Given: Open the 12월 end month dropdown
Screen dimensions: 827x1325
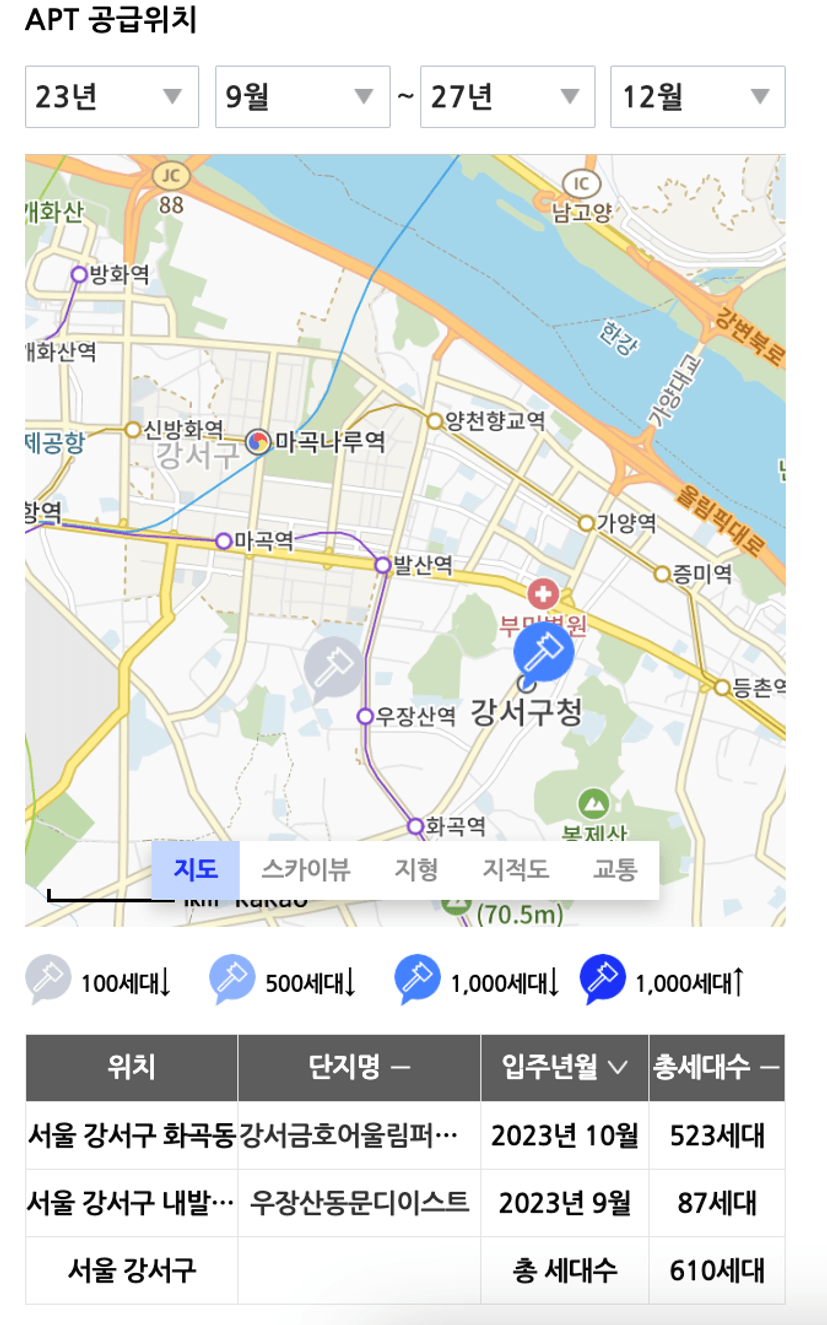Looking at the screenshot, I should coord(697,97).
